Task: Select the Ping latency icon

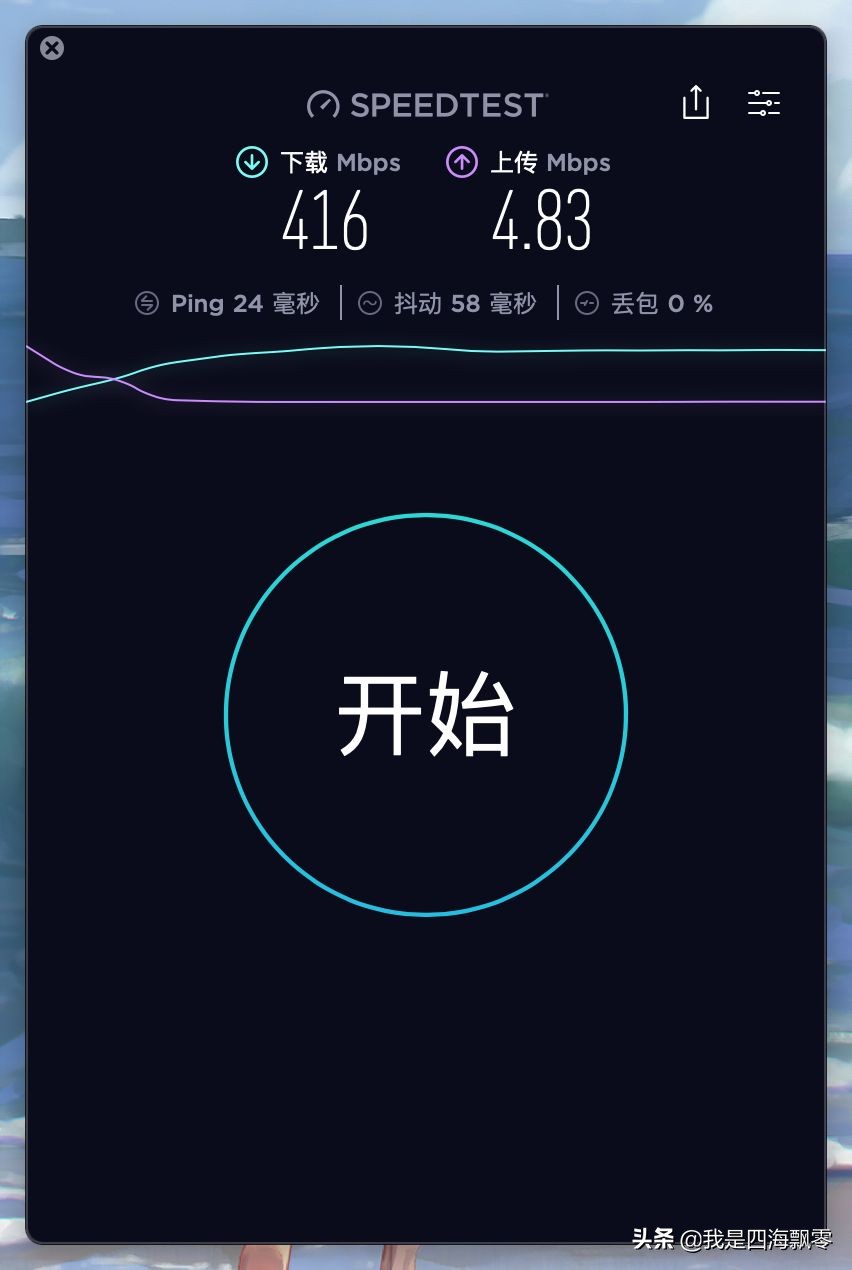Action: tap(148, 303)
